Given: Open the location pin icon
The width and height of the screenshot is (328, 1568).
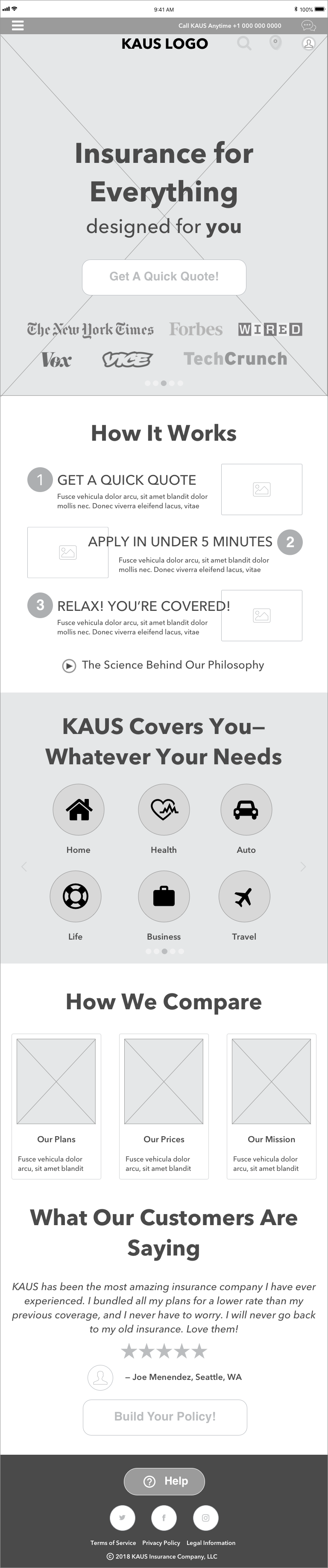Looking at the screenshot, I should [x=275, y=43].
